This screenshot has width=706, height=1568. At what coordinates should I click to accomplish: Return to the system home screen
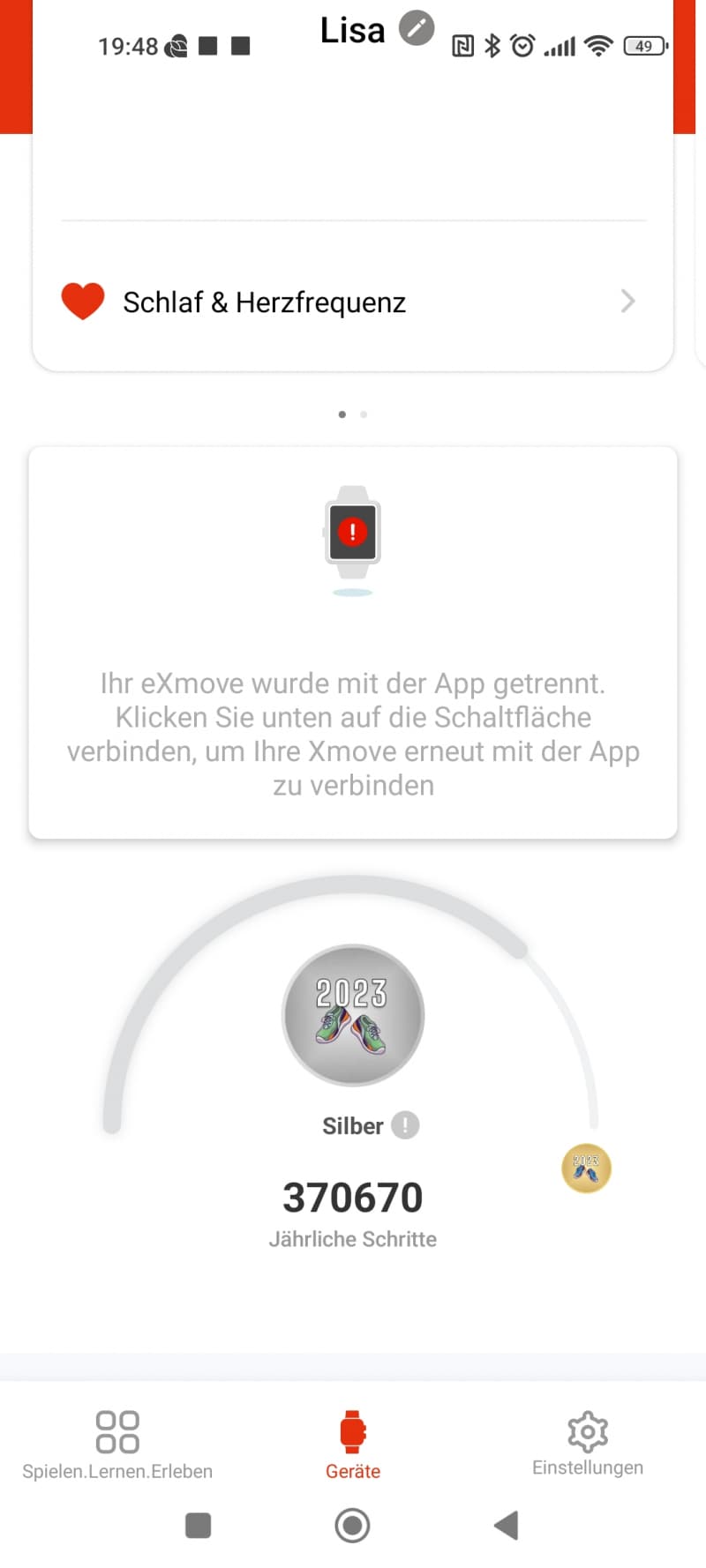(352, 1526)
